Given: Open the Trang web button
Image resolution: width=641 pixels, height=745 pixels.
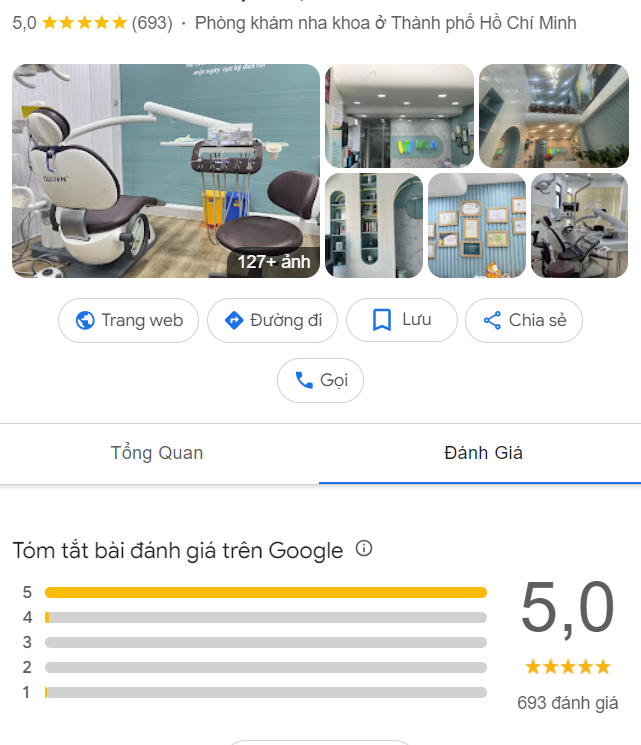Looking at the screenshot, I should (x=128, y=321).
